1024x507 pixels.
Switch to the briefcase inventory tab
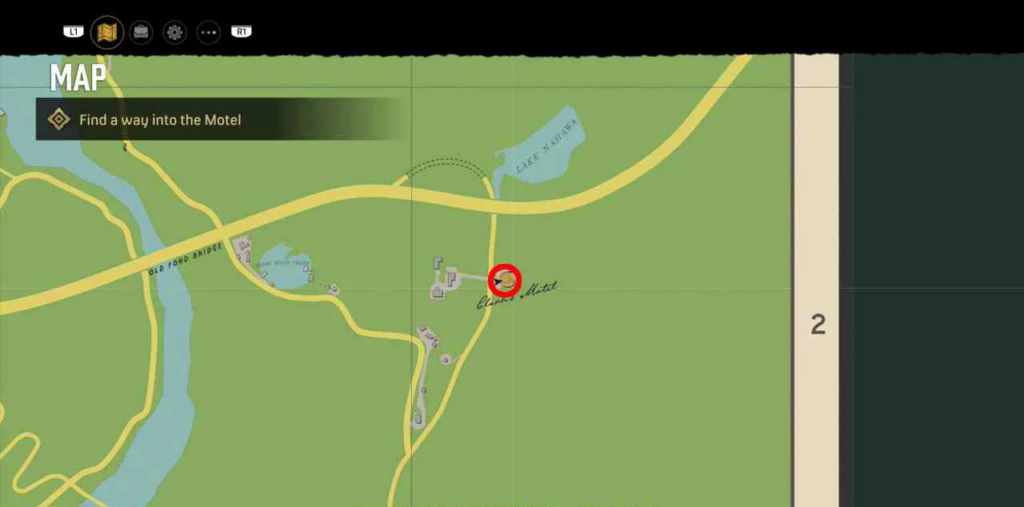coord(141,32)
